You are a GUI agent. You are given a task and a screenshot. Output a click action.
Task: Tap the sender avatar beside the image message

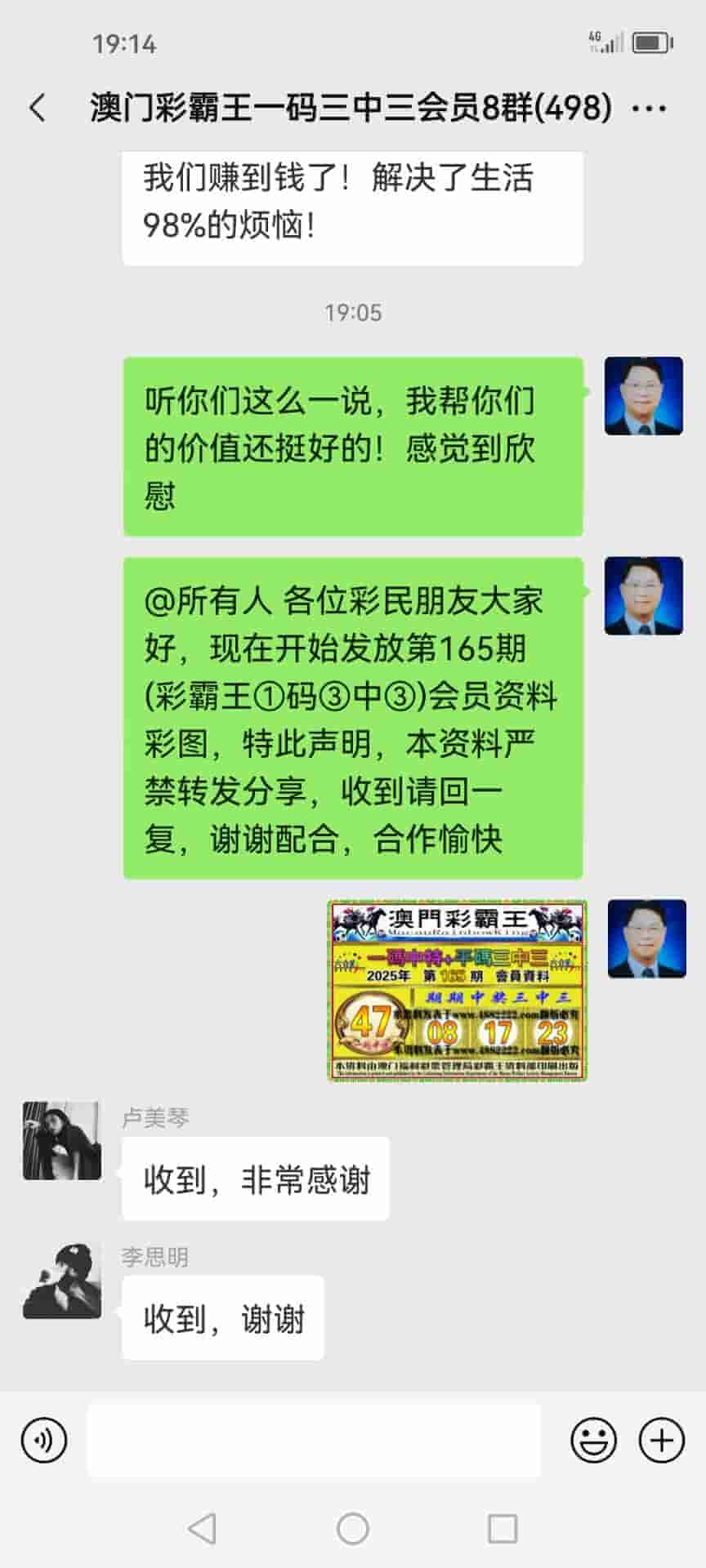click(646, 938)
